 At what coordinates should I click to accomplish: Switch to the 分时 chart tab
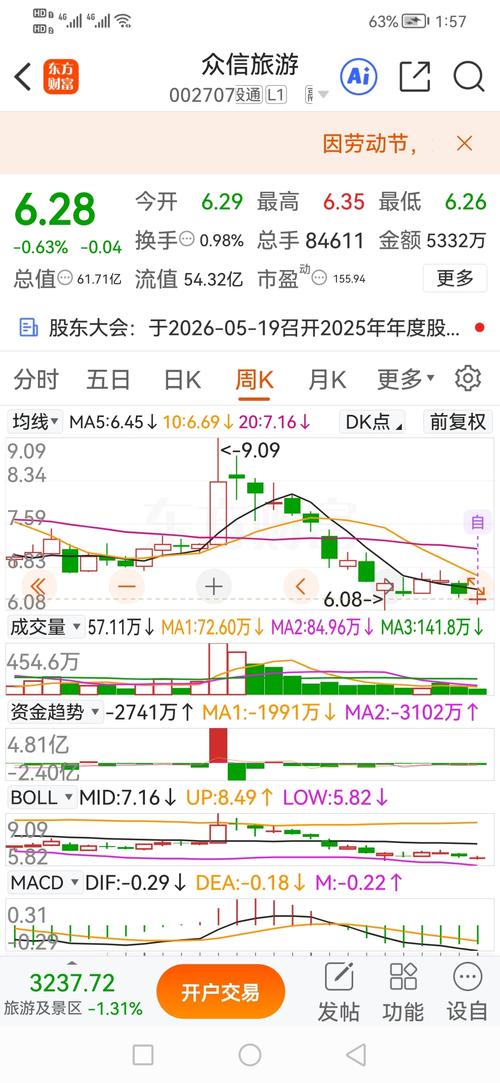pyautogui.click(x=37, y=379)
